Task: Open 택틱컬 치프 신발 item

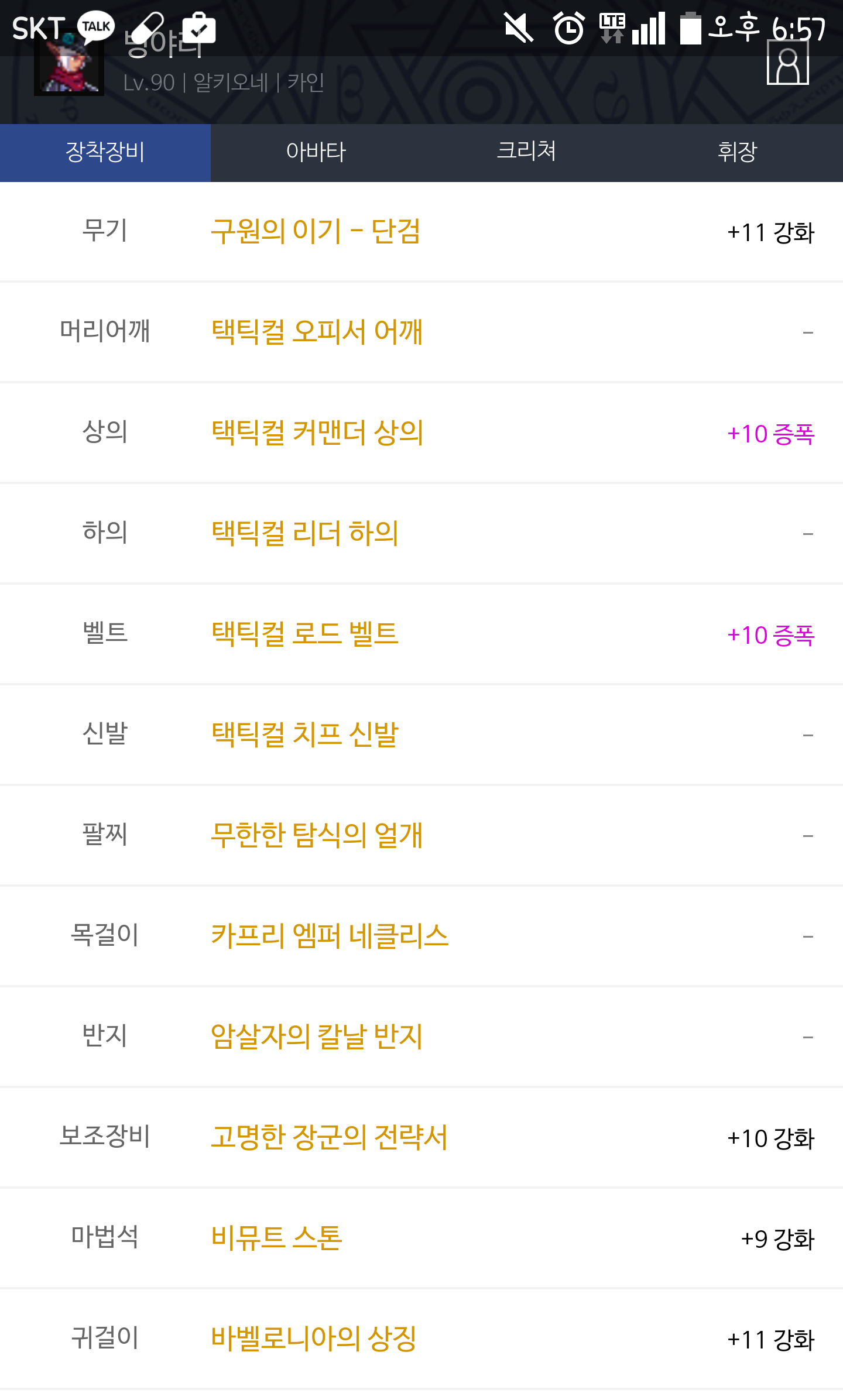Action: (x=305, y=735)
